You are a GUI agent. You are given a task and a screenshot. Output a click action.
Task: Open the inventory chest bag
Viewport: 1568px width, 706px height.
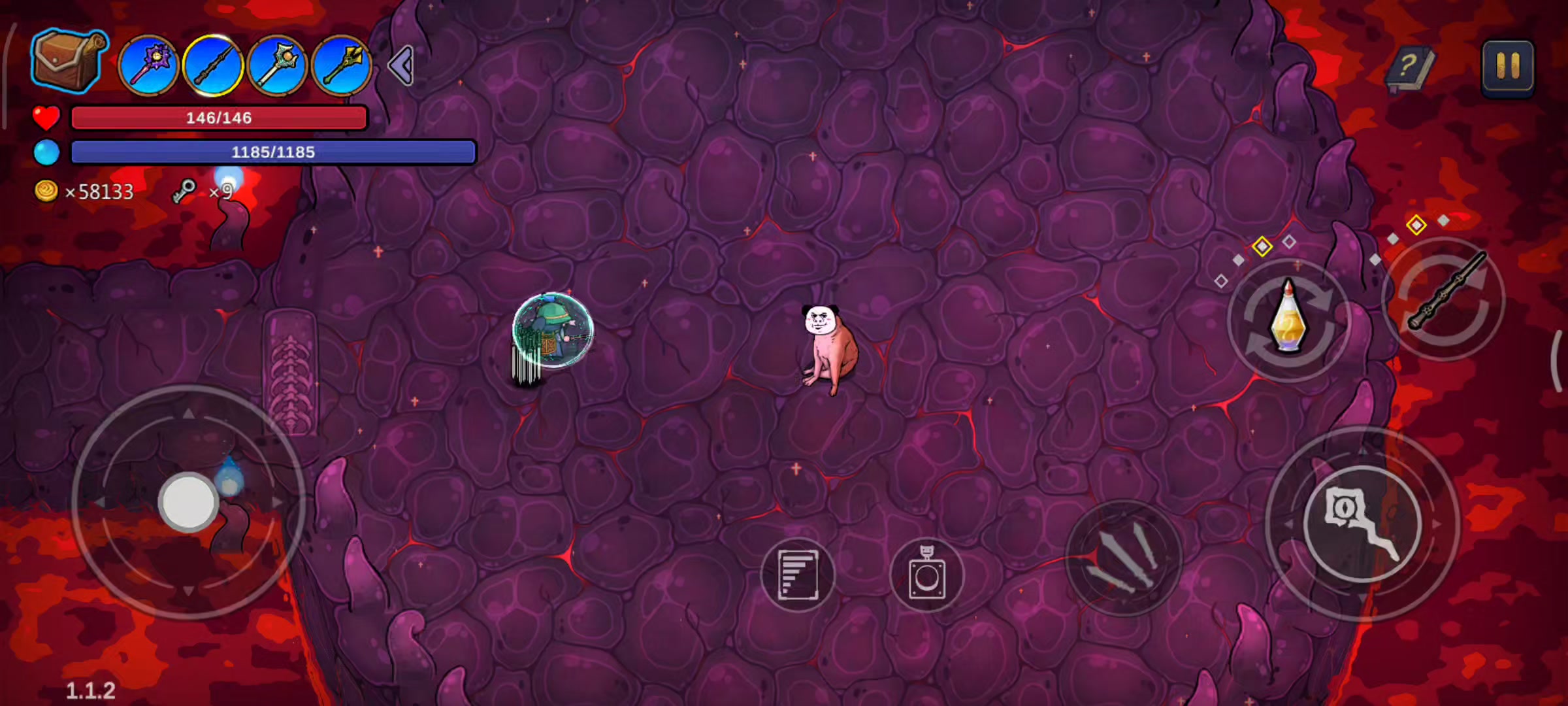tap(67, 61)
